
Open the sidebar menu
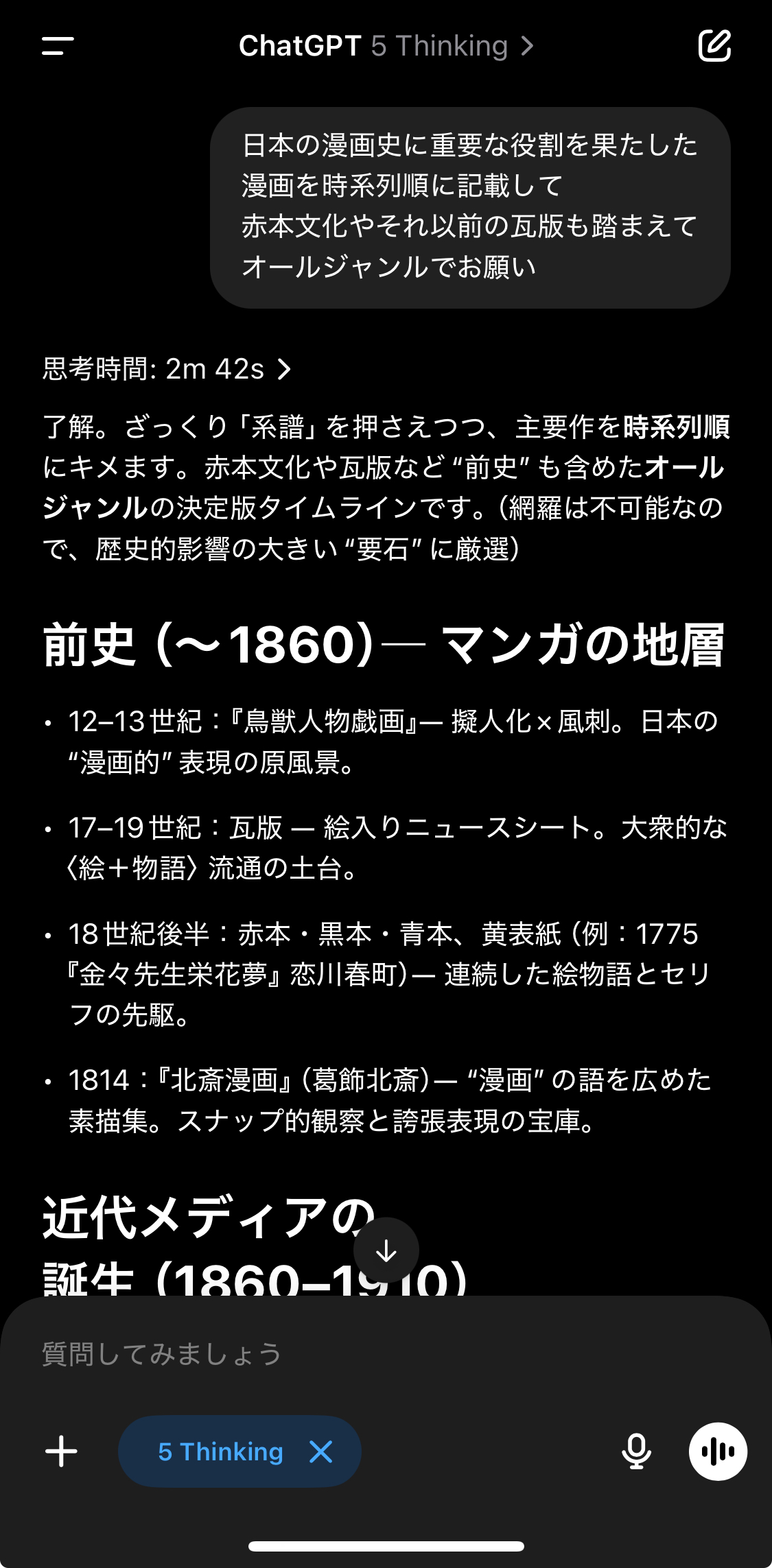coord(58,46)
